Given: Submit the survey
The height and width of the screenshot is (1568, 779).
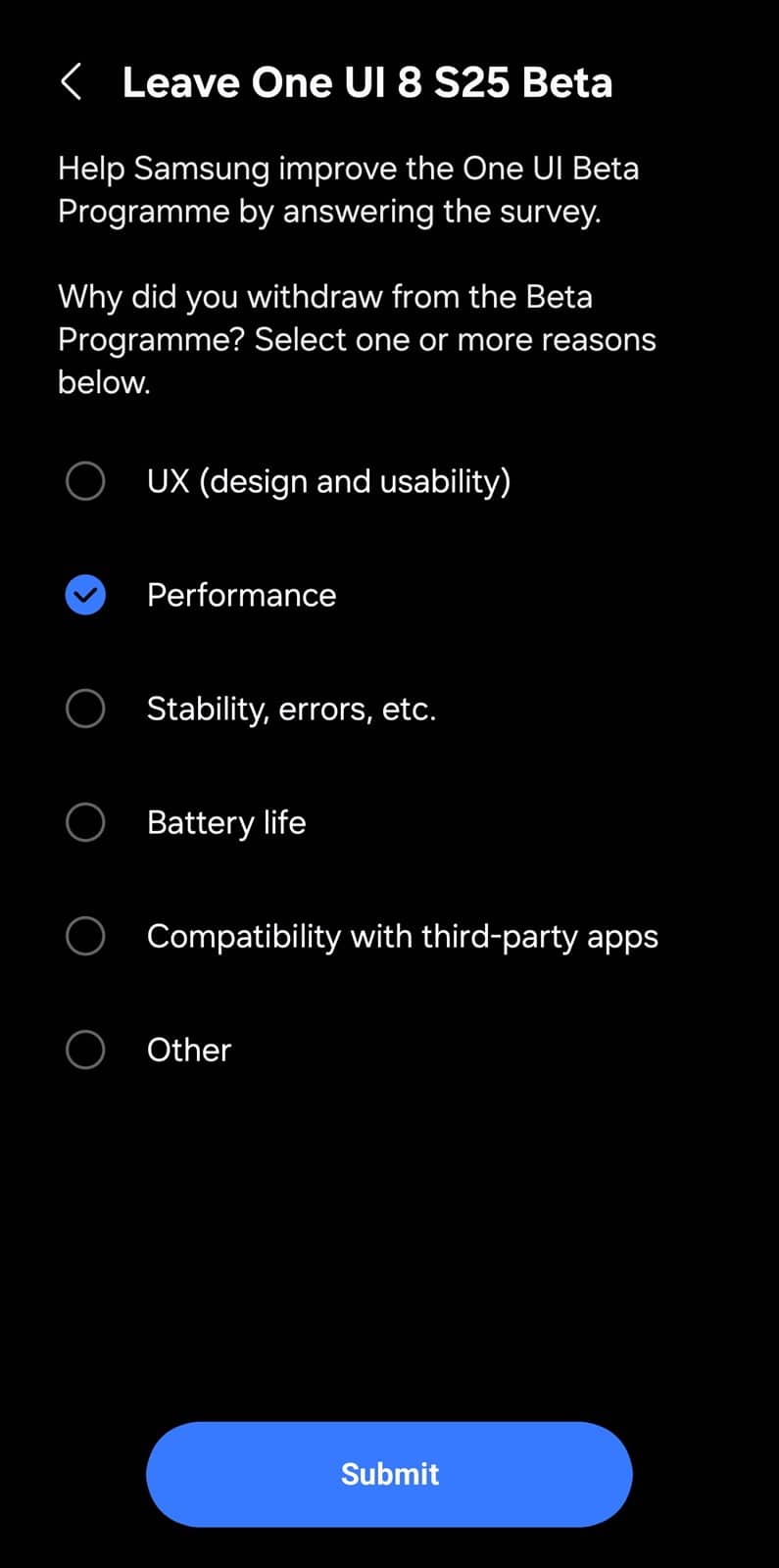Looking at the screenshot, I should (x=389, y=1474).
